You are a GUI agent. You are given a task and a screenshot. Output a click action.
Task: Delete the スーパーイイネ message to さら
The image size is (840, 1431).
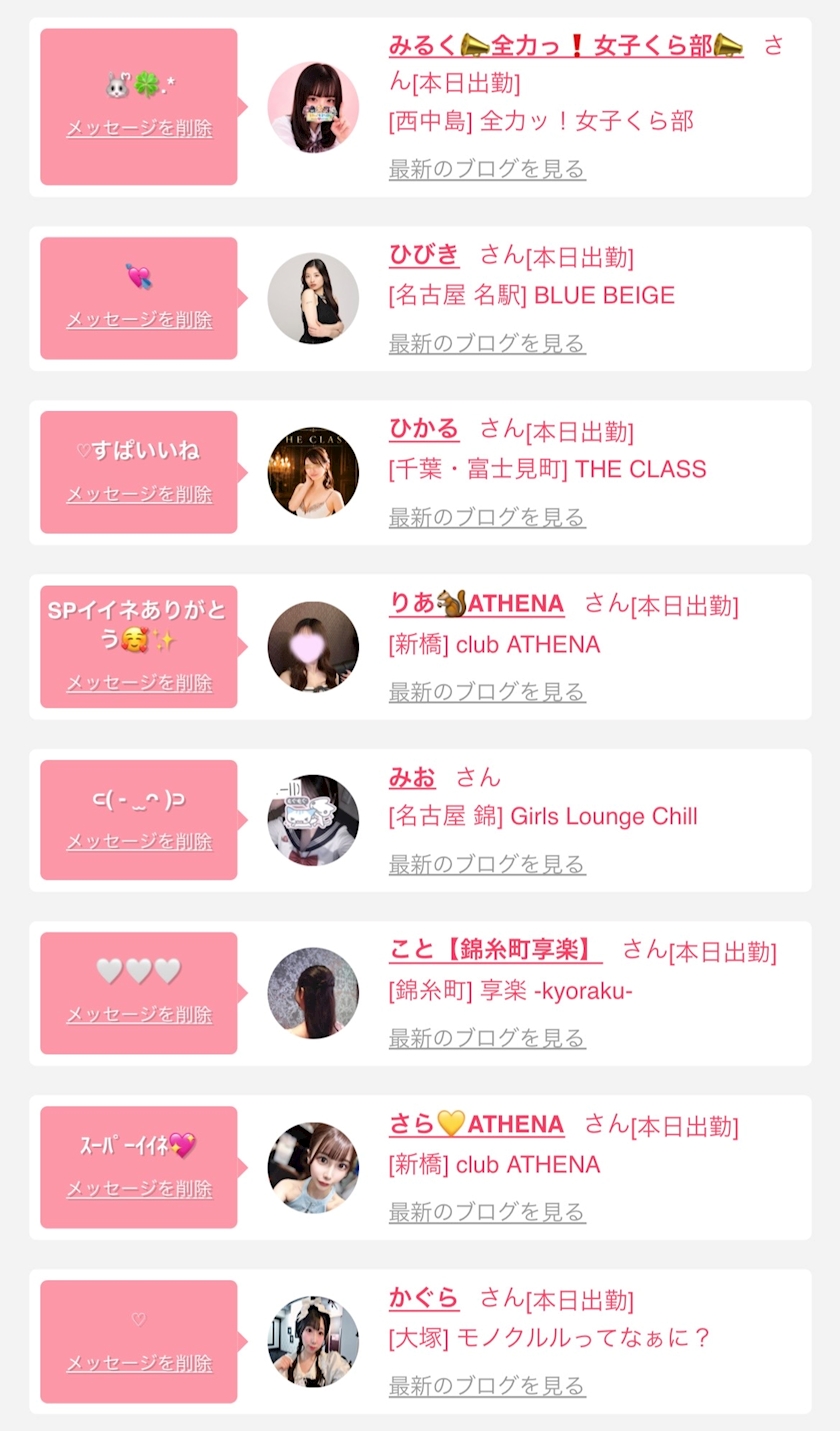(139, 1189)
